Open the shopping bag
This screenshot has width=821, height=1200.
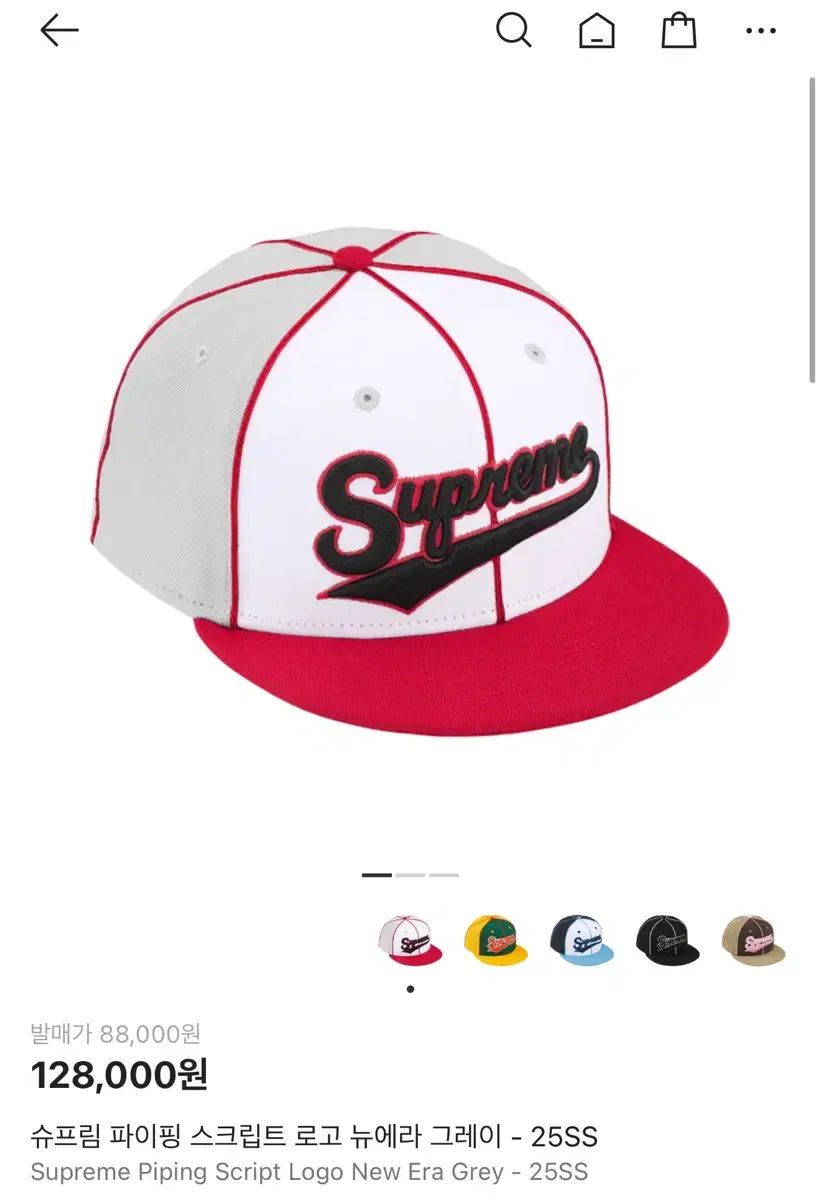[x=679, y=31]
